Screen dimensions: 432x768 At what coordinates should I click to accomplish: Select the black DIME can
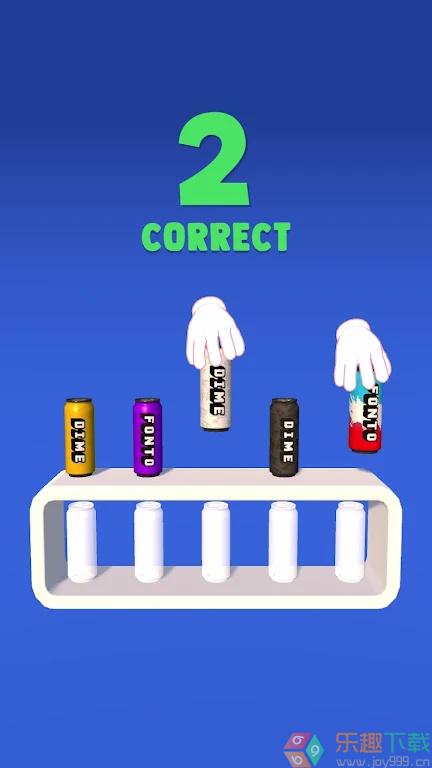[284, 437]
